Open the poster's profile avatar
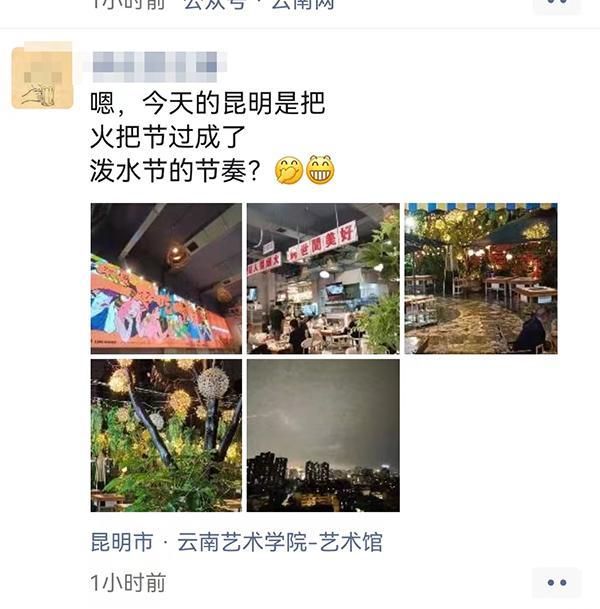 [x=42, y=76]
